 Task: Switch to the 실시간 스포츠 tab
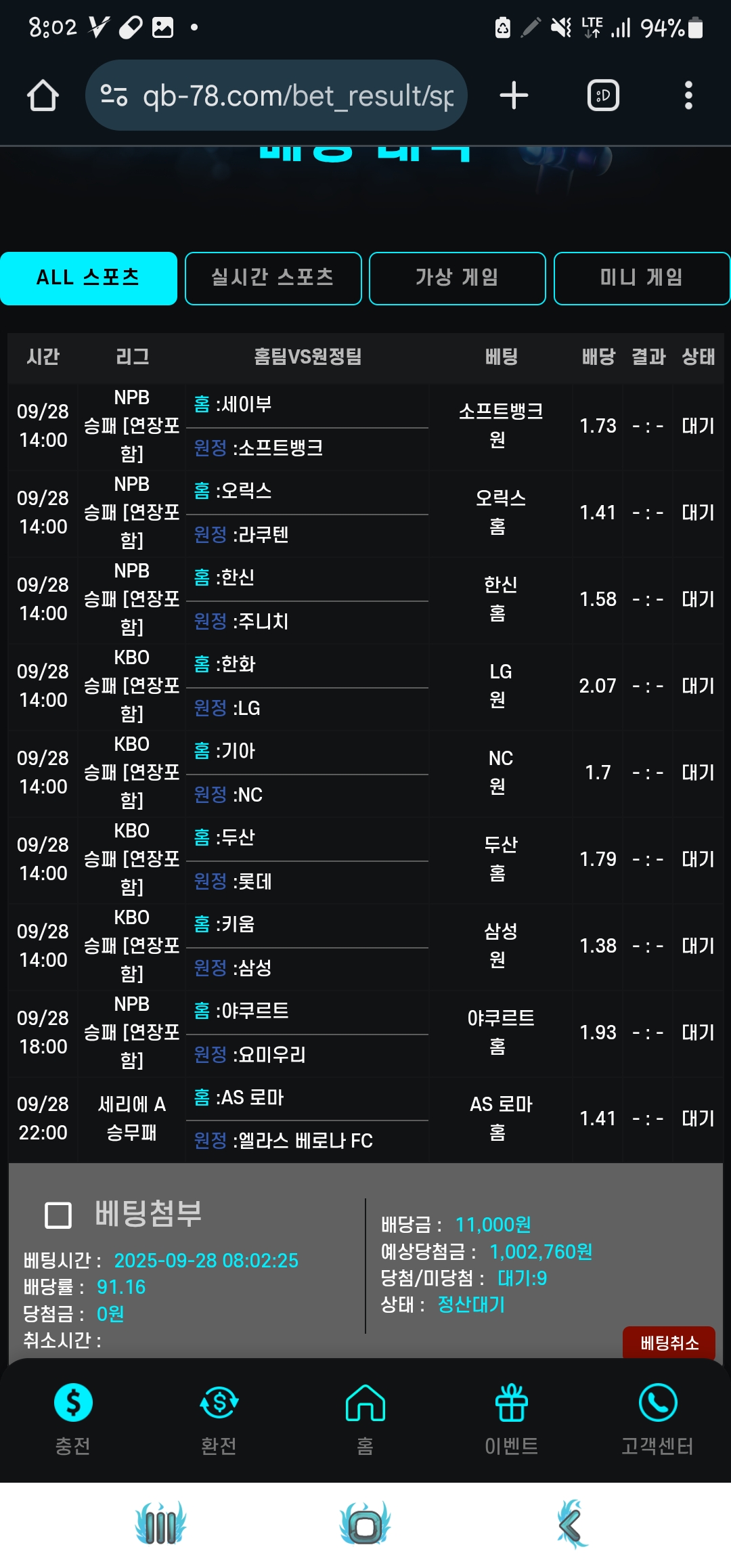click(x=273, y=278)
